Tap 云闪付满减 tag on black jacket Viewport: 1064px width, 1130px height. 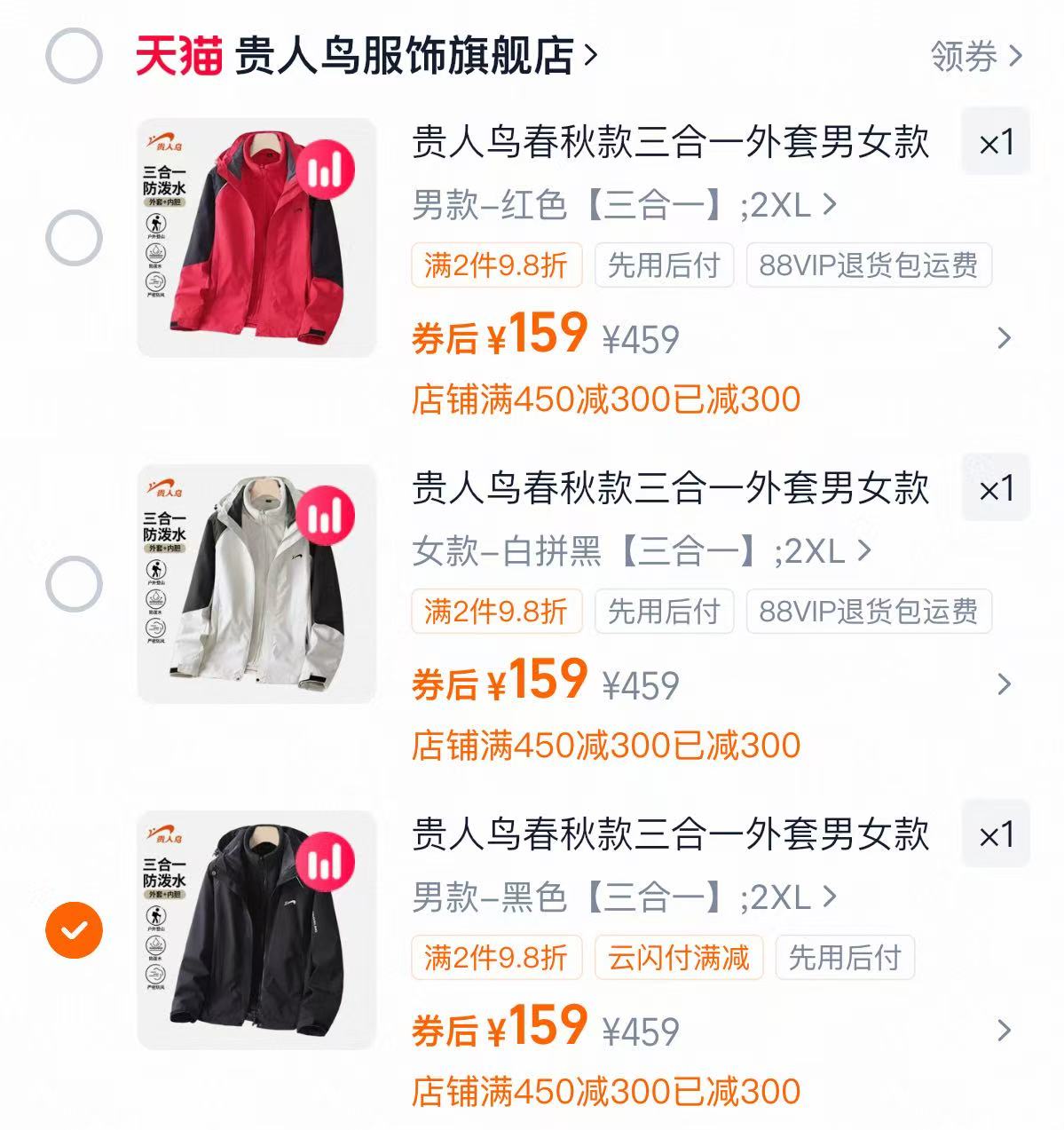pos(678,958)
